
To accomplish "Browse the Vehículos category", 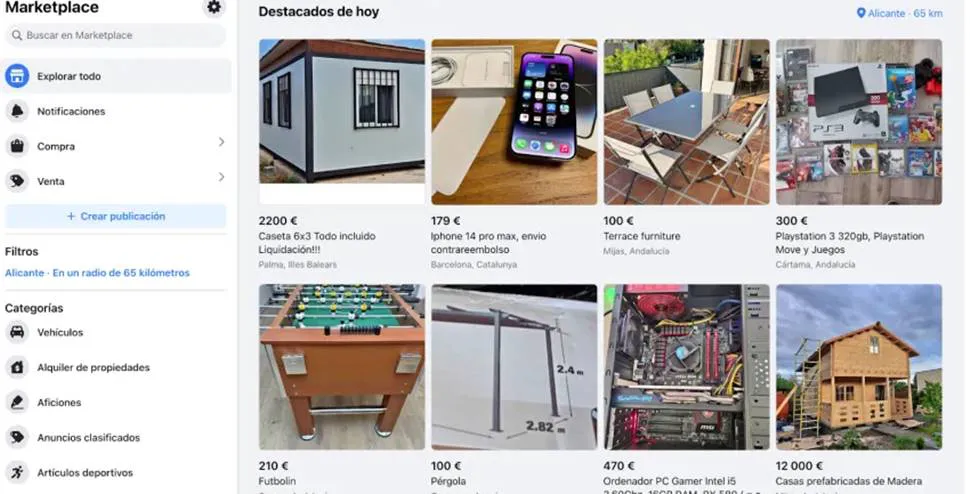I will point(60,332).
